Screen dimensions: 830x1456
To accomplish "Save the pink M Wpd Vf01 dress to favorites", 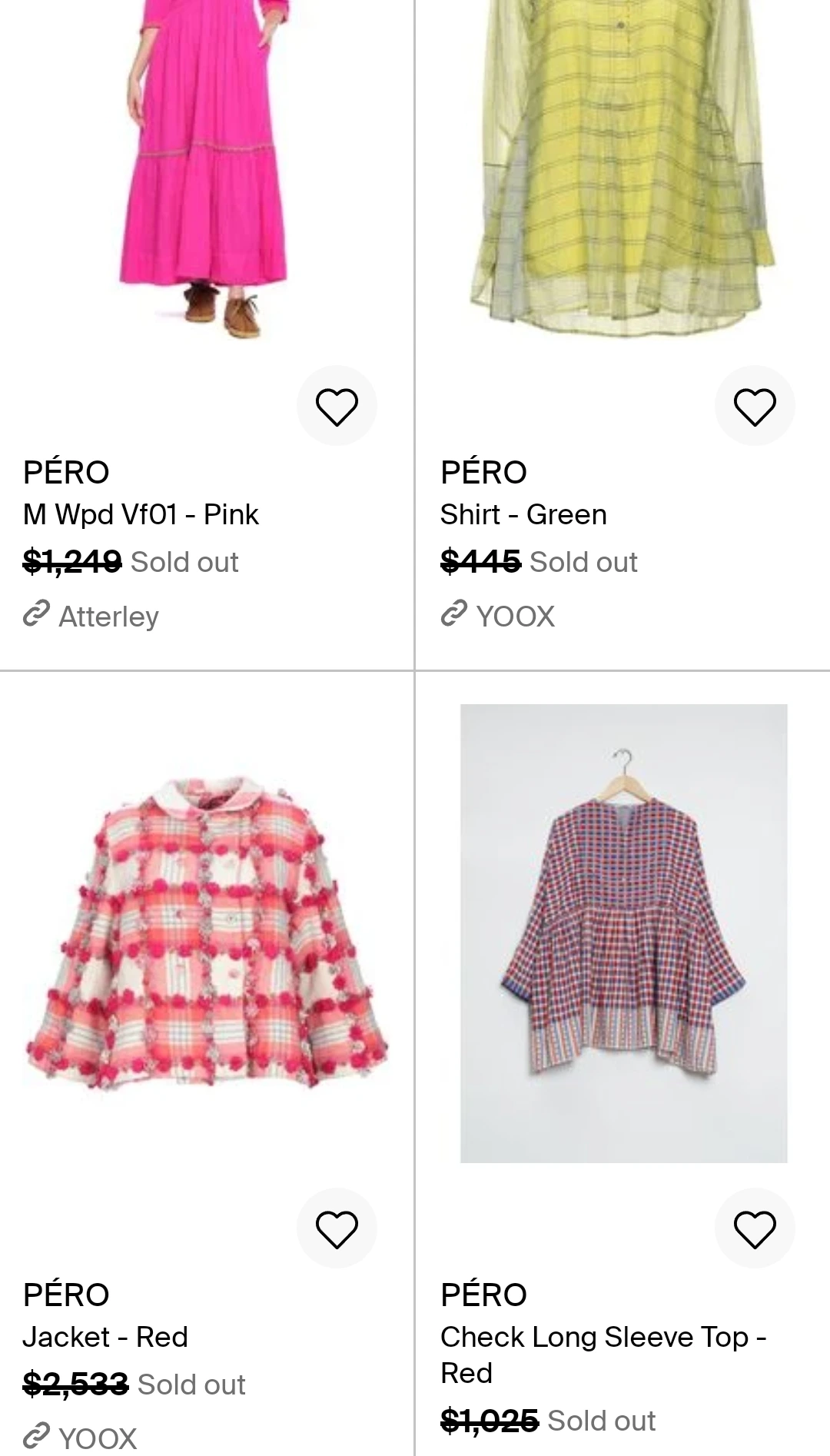I will click(337, 406).
